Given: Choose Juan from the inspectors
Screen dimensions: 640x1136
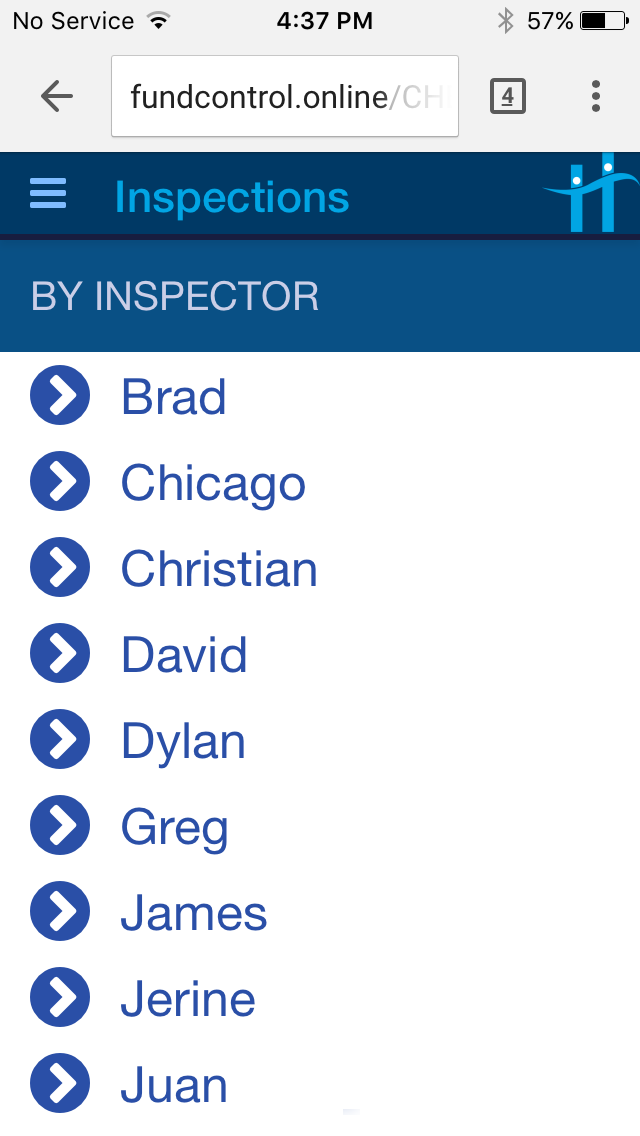Looking at the screenshot, I should coord(173,1085).
